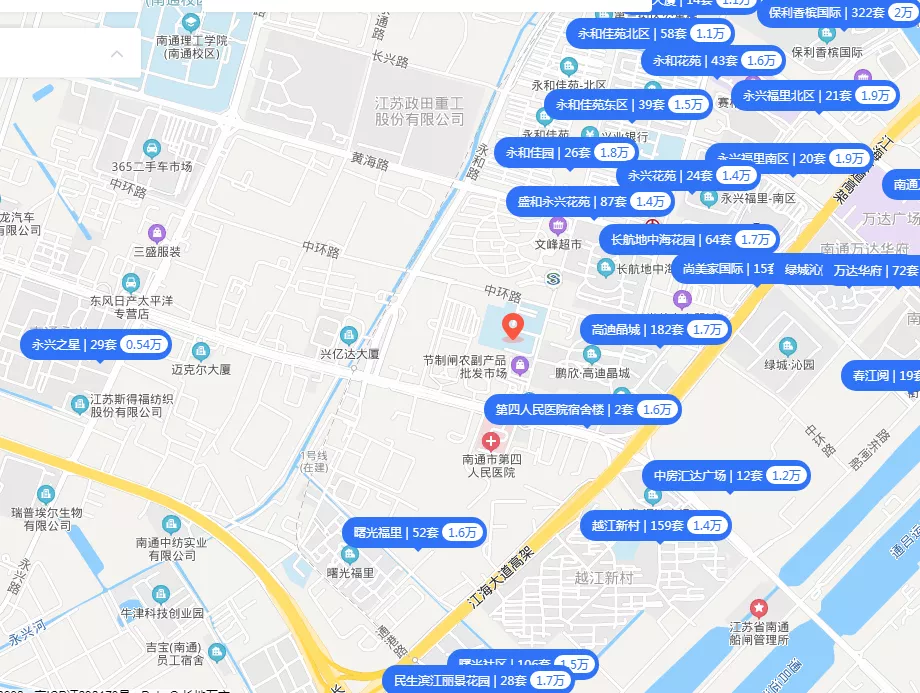Open 永兴花苑 24套 bubble
Screen dimensions: 920x693
[693, 176]
